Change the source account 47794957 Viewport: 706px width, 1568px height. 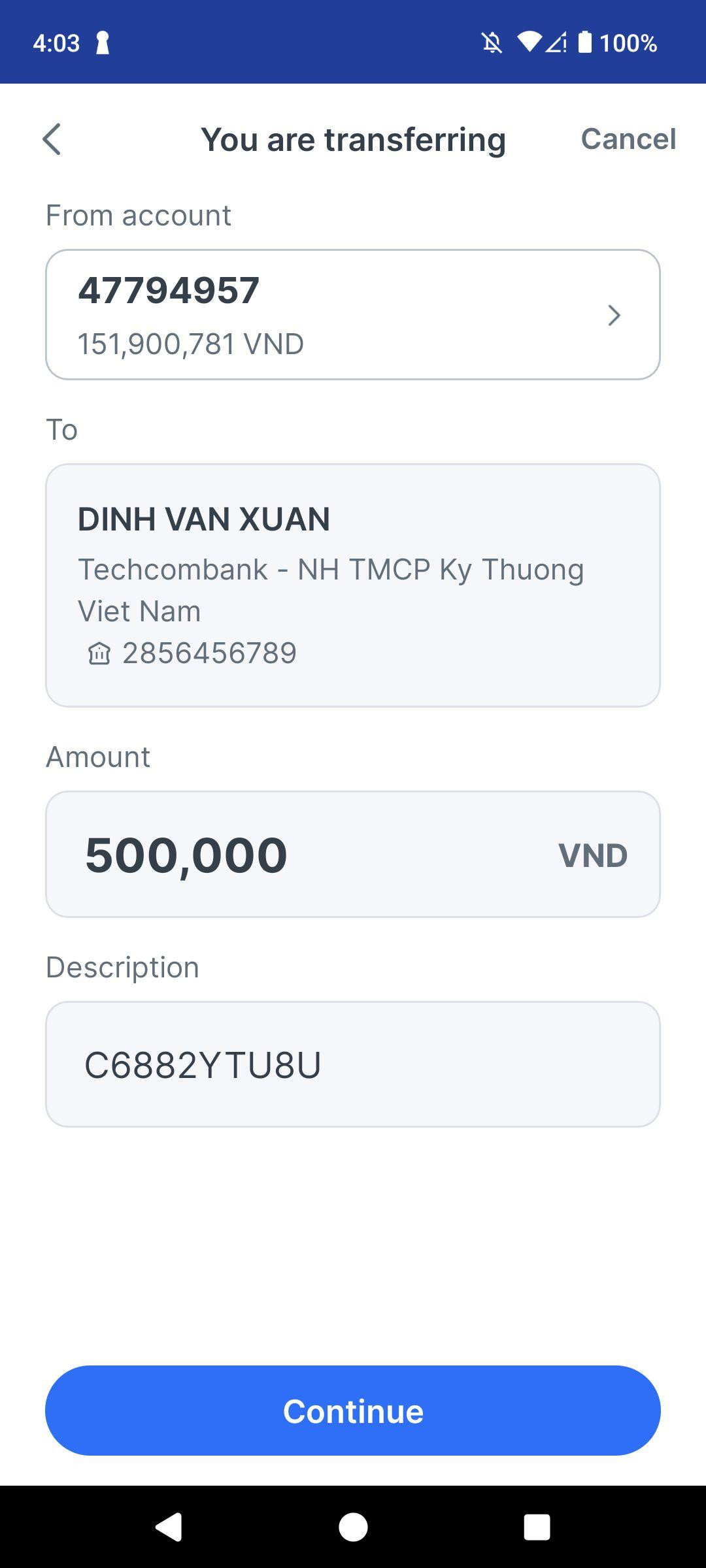[x=352, y=314]
